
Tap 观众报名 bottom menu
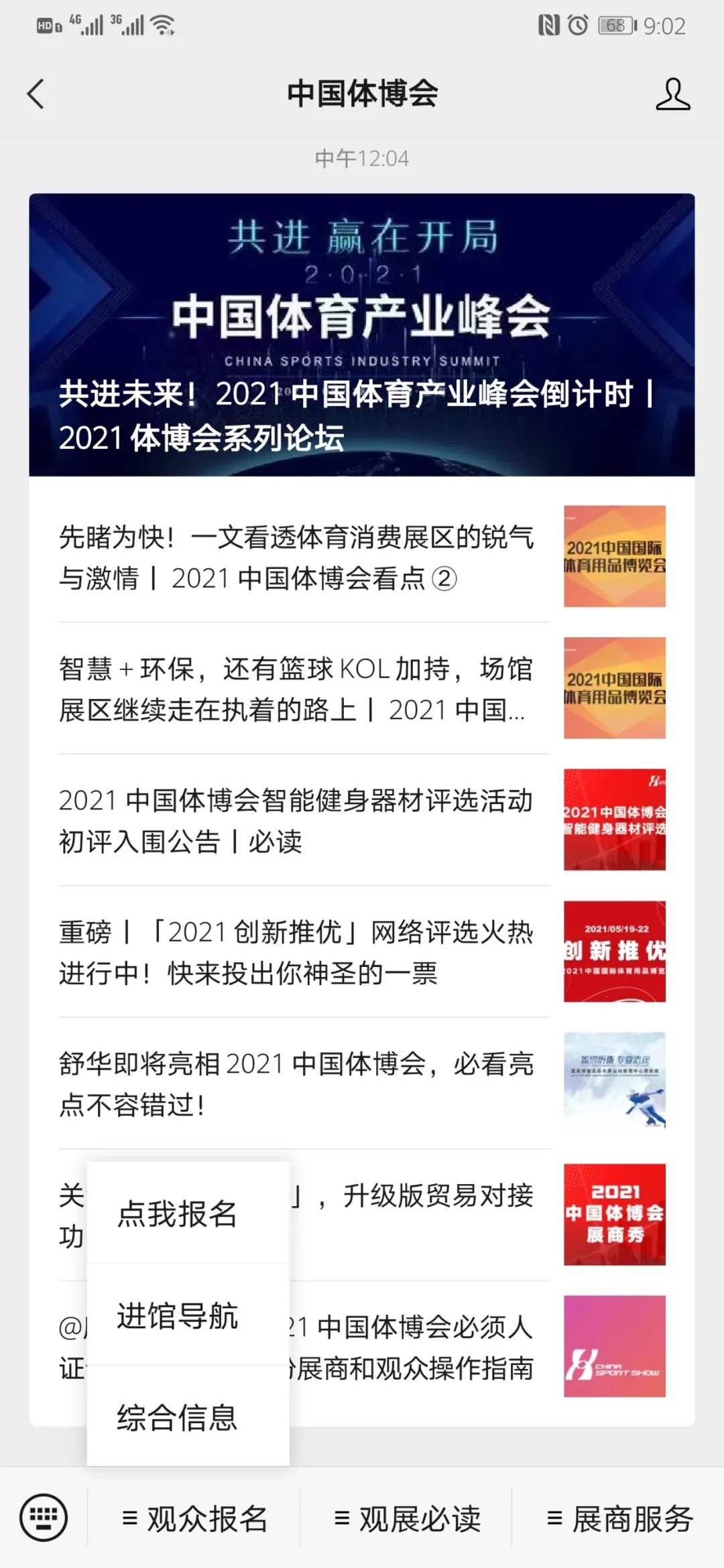(x=194, y=1518)
